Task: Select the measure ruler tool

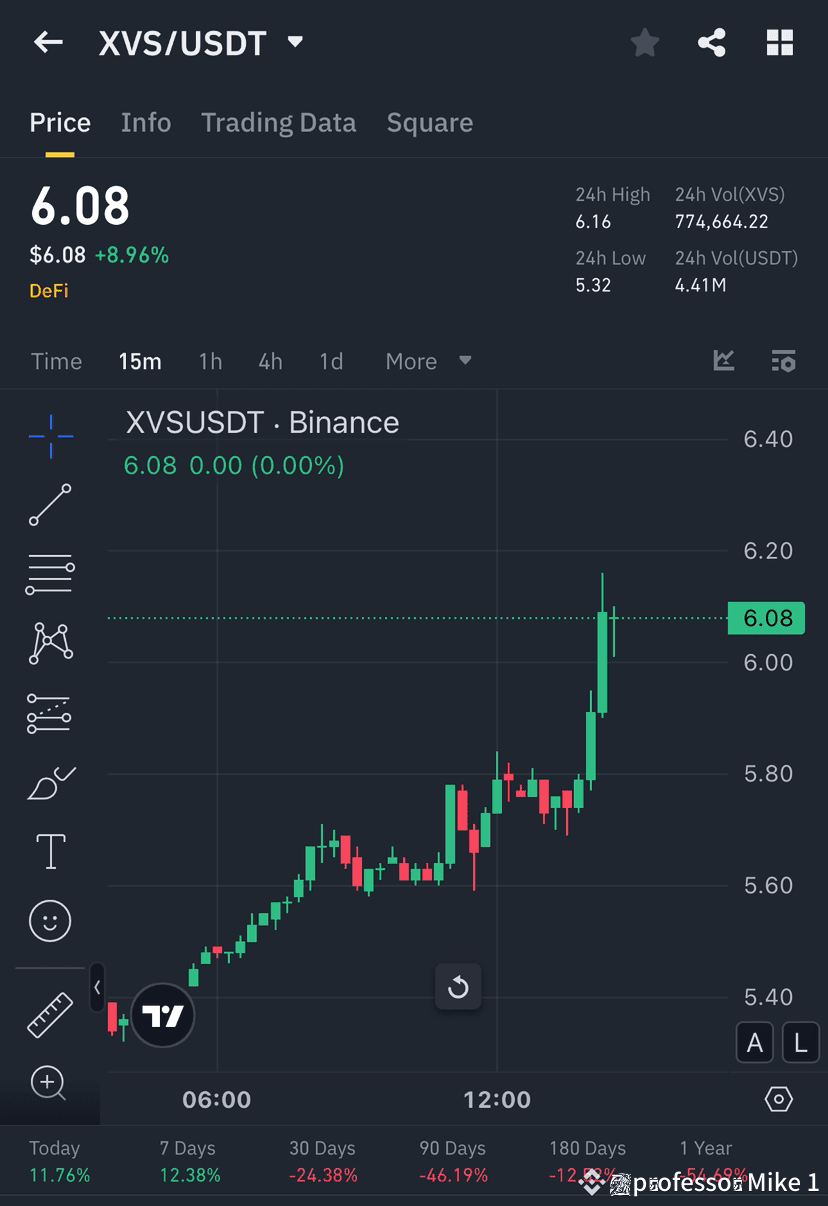Action: point(50,1015)
